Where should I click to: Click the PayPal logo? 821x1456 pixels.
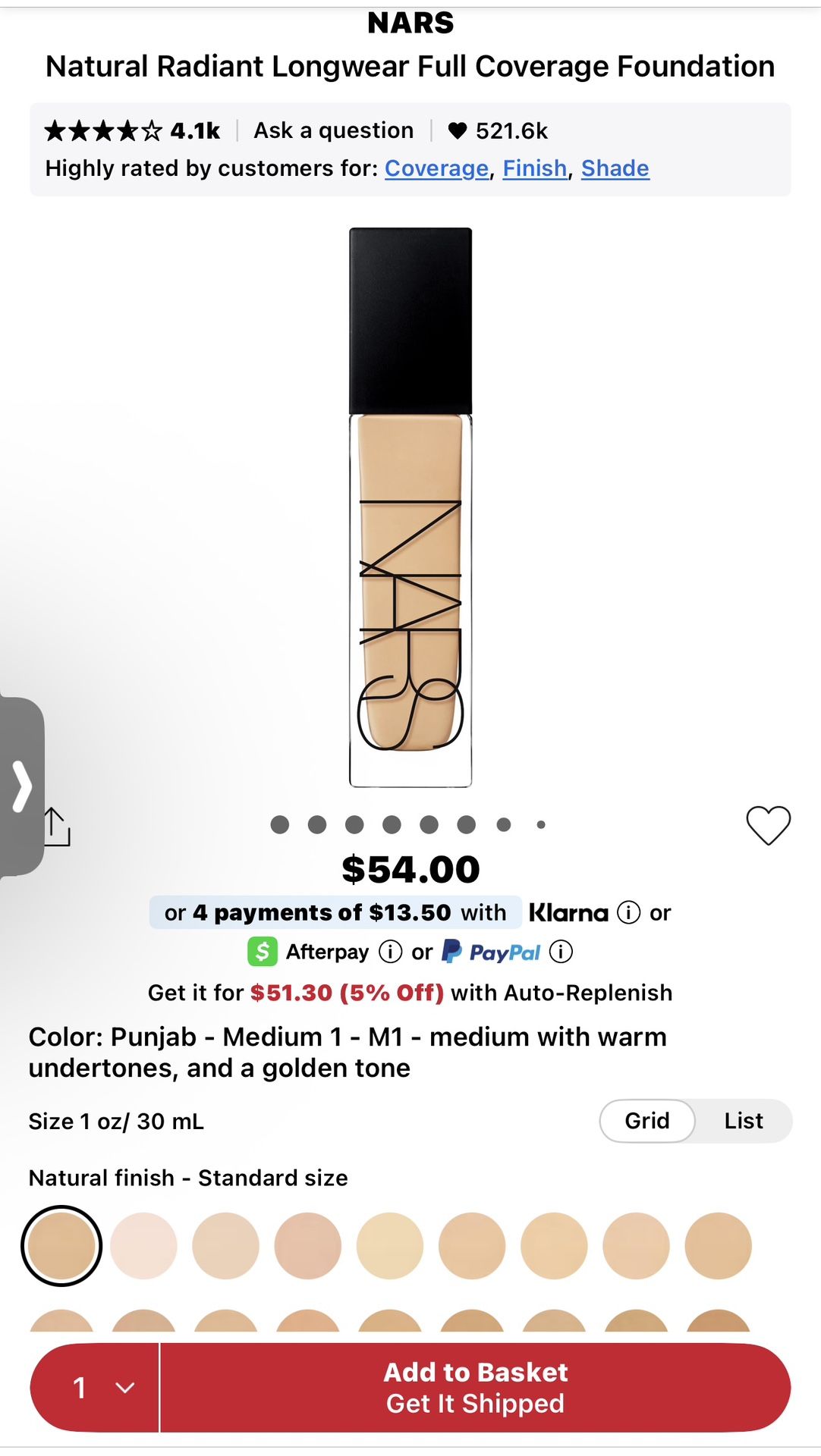(492, 952)
